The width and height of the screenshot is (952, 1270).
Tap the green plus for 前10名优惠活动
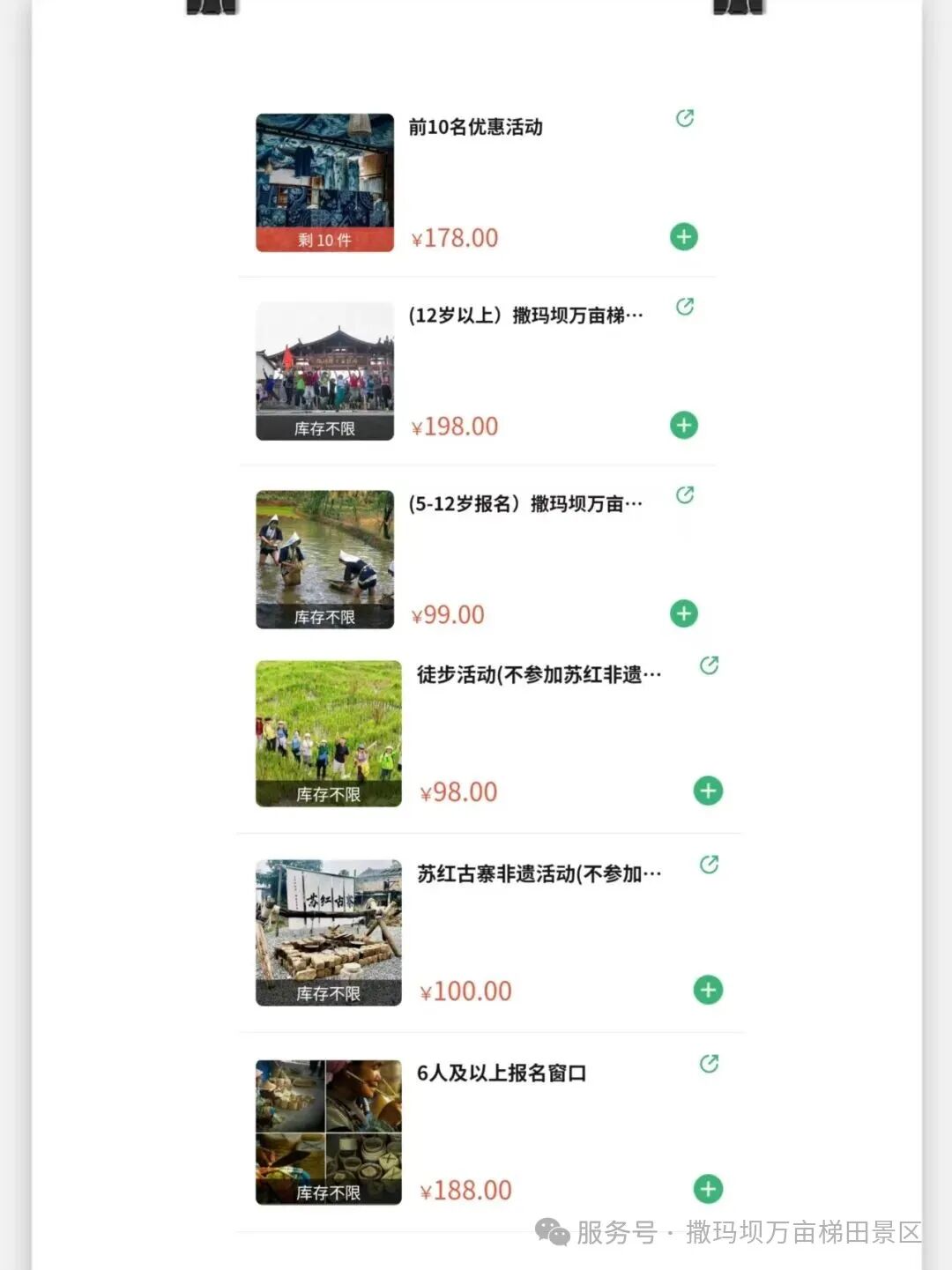pos(684,236)
